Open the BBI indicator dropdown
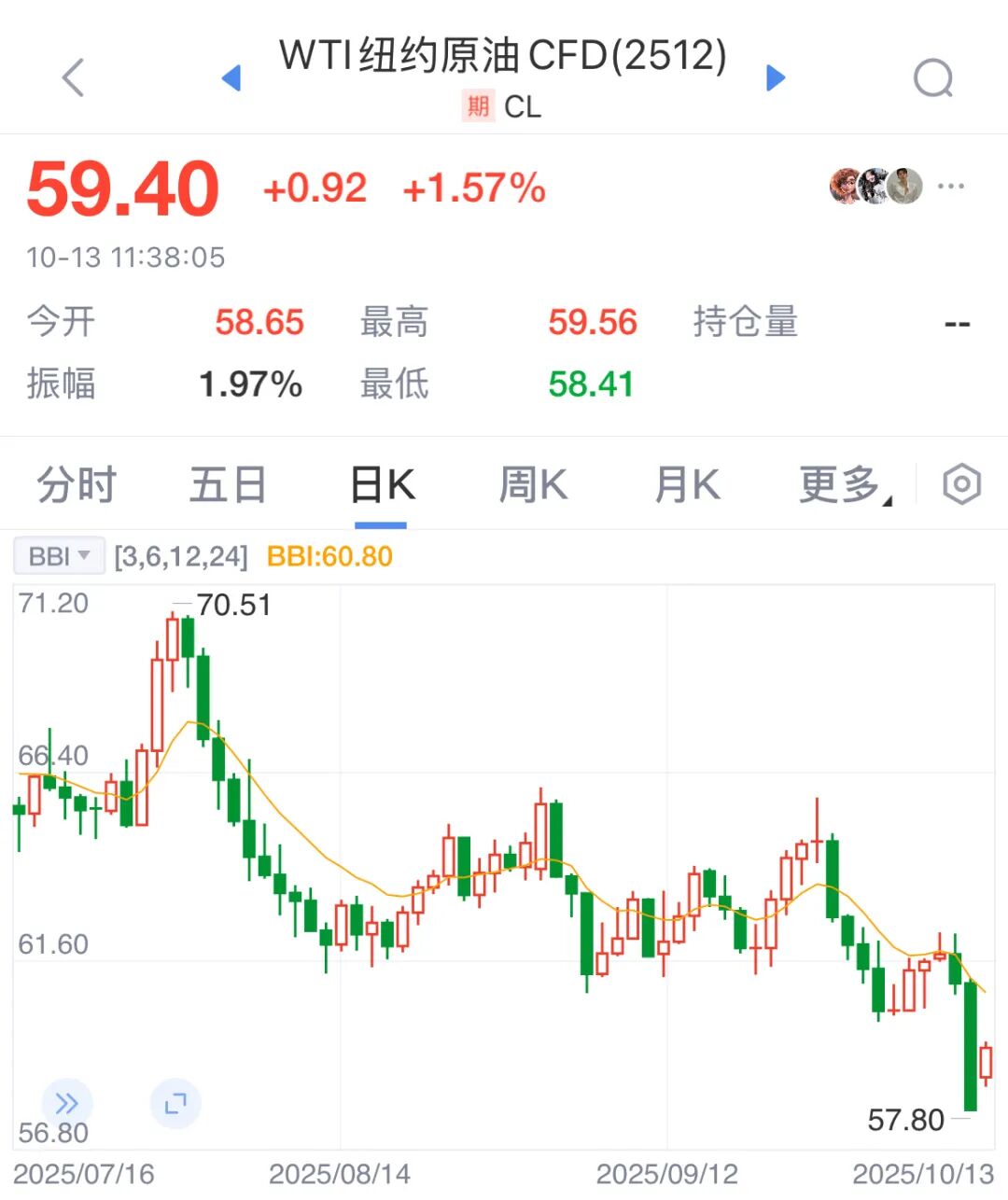 59,556
